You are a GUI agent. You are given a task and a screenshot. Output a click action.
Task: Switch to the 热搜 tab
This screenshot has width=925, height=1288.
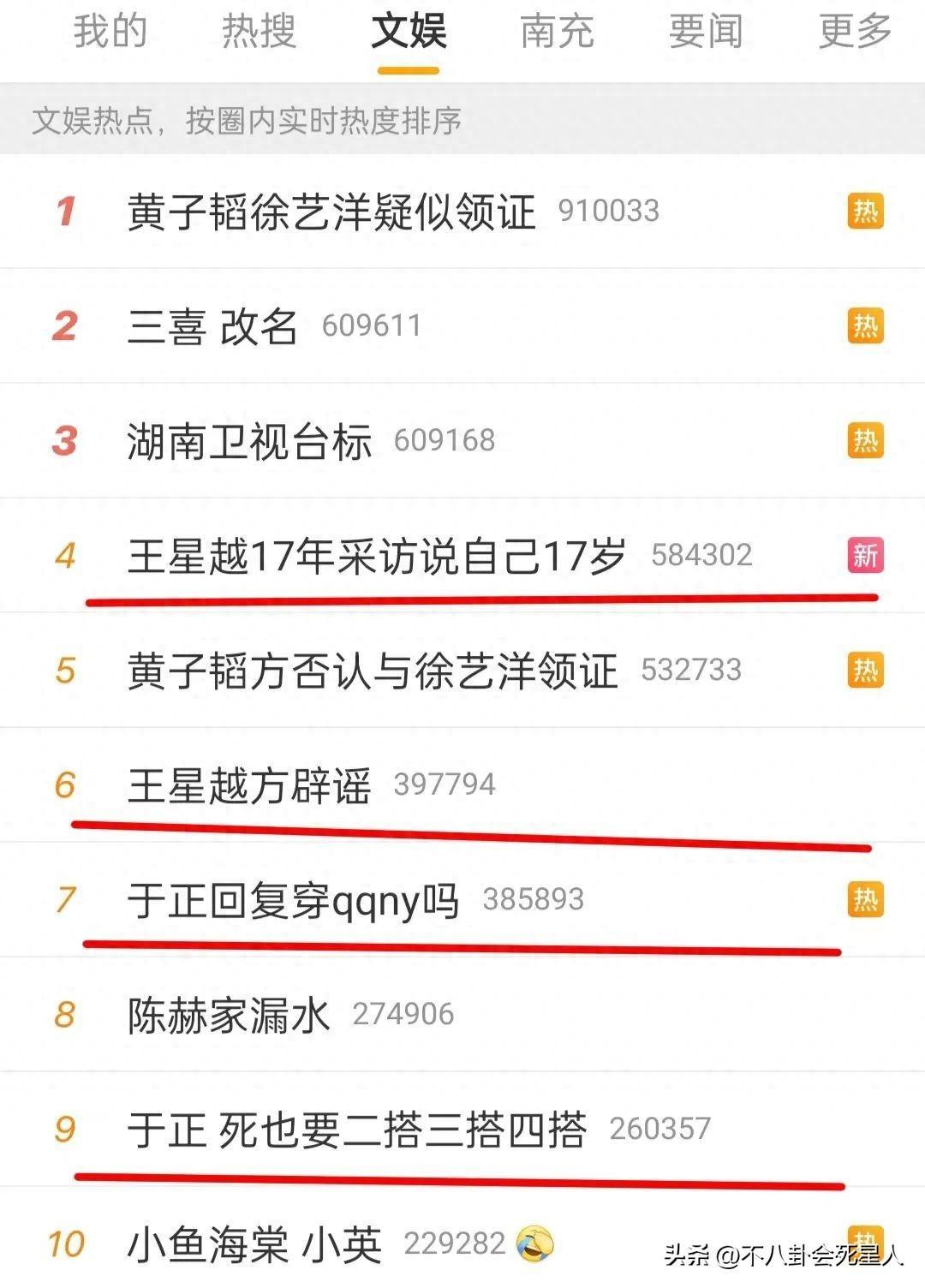259,33
